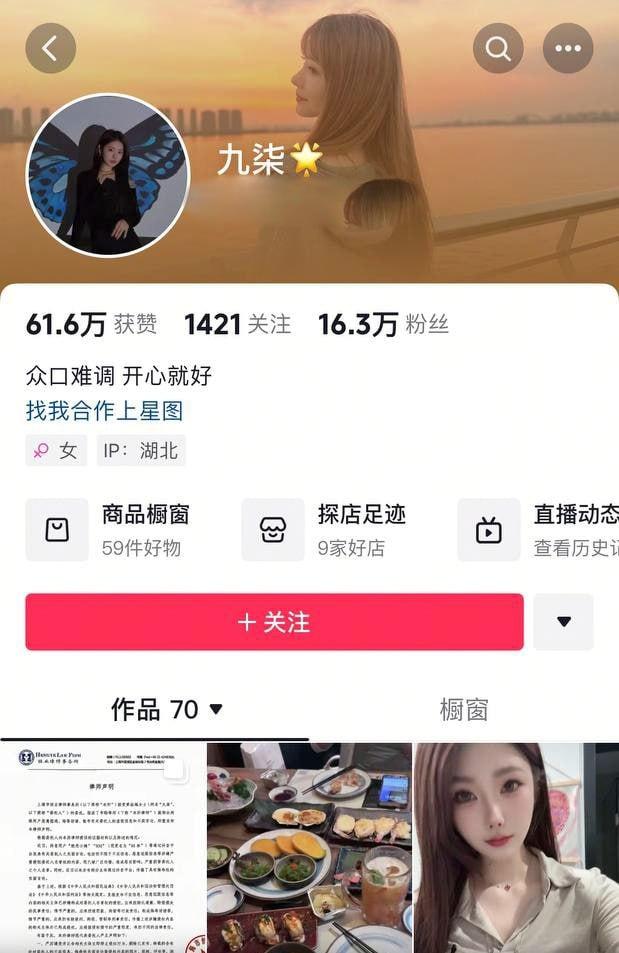Image resolution: width=619 pixels, height=953 pixels.
Task: Open the 1421 关注 following list
Action: (238, 324)
